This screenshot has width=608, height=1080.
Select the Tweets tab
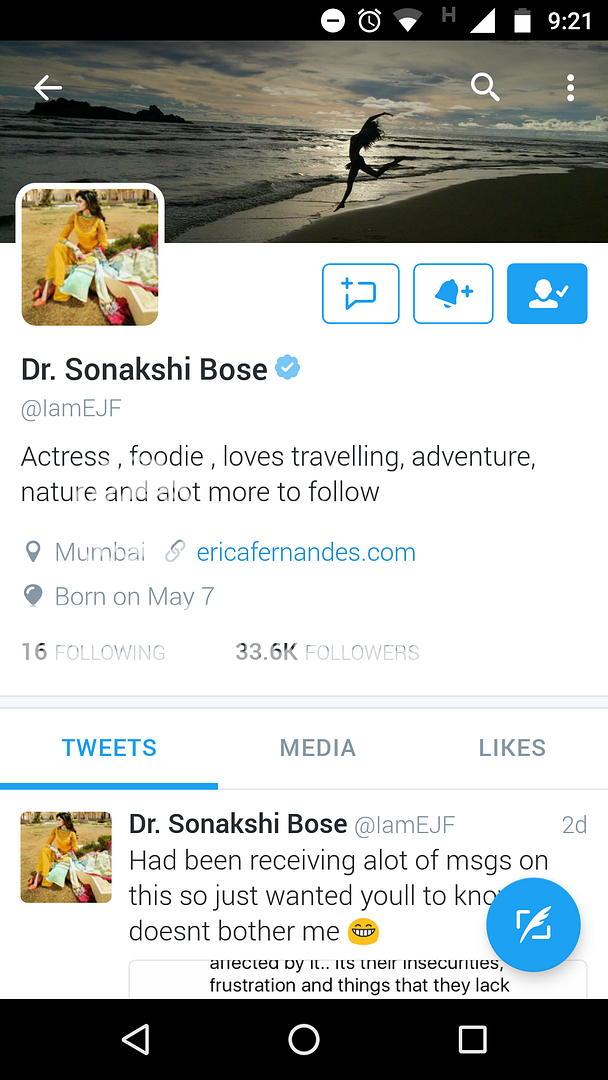point(109,748)
